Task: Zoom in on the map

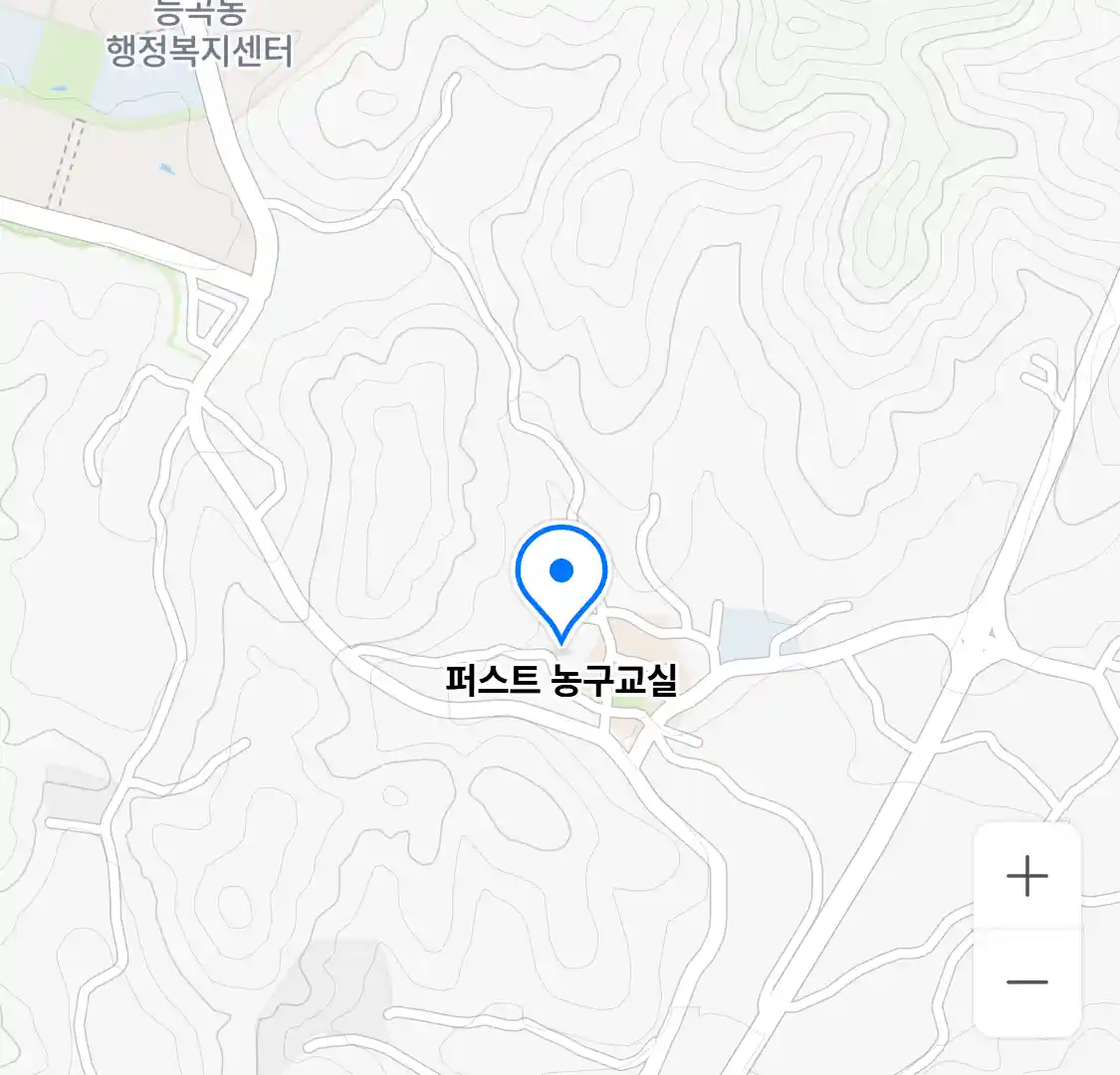Action: tap(1026, 877)
